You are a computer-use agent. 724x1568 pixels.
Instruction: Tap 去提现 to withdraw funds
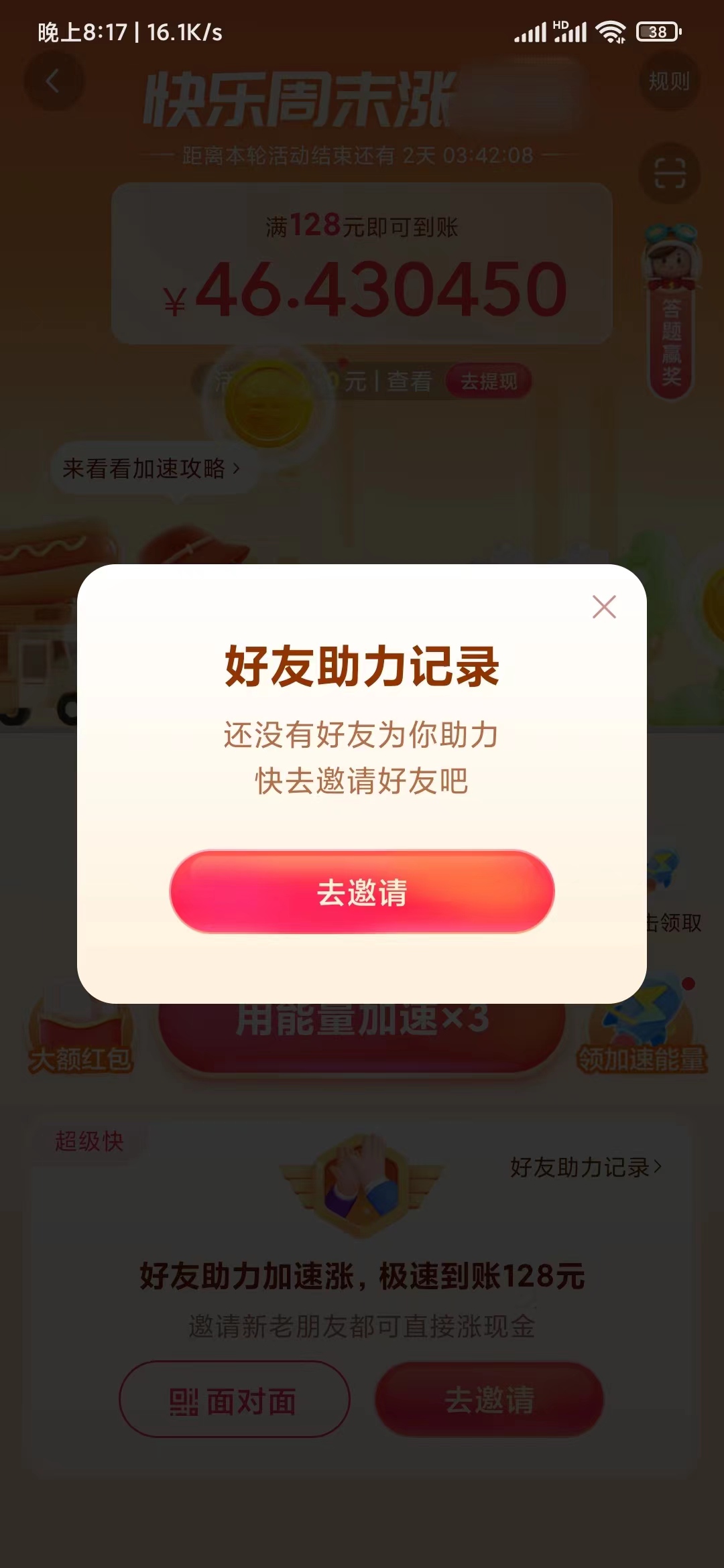(x=491, y=381)
